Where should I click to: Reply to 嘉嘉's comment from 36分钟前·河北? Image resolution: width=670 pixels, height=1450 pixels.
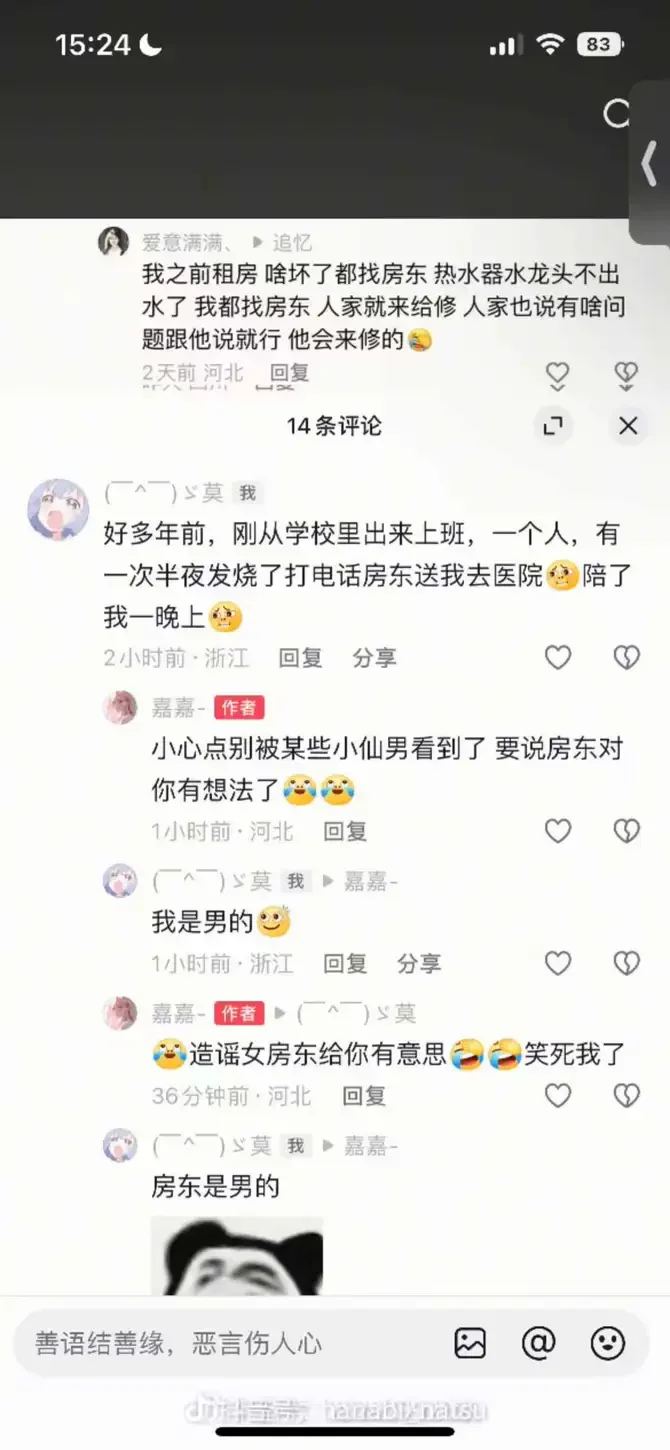pyautogui.click(x=364, y=1096)
